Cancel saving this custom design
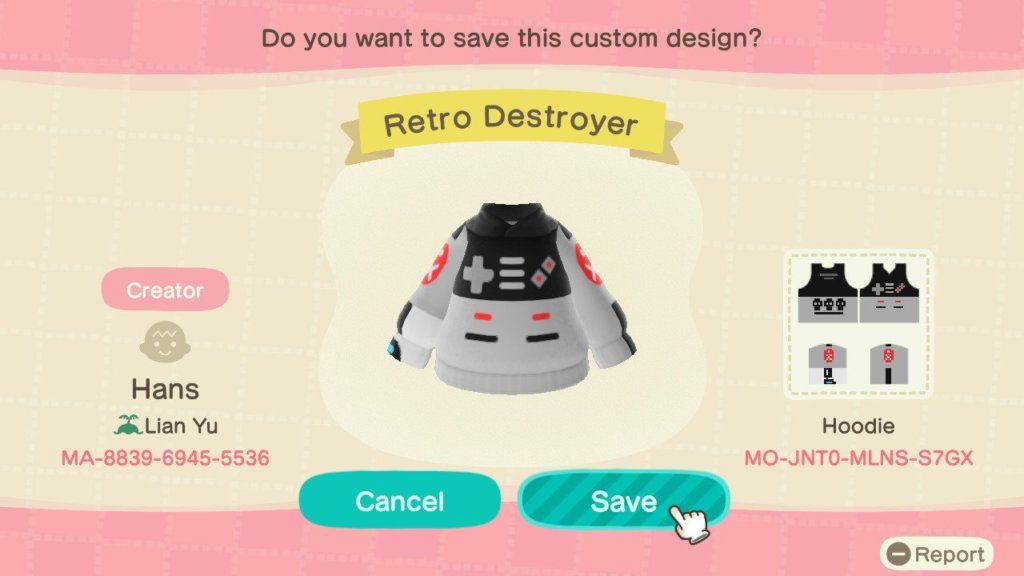This screenshot has height=576, width=1024. 399,500
